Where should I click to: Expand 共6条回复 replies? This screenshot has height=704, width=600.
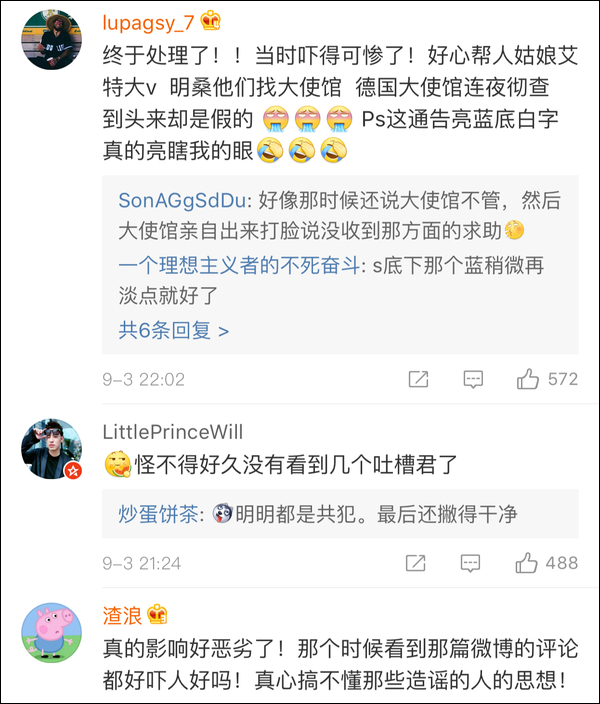[x=173, y=329]
